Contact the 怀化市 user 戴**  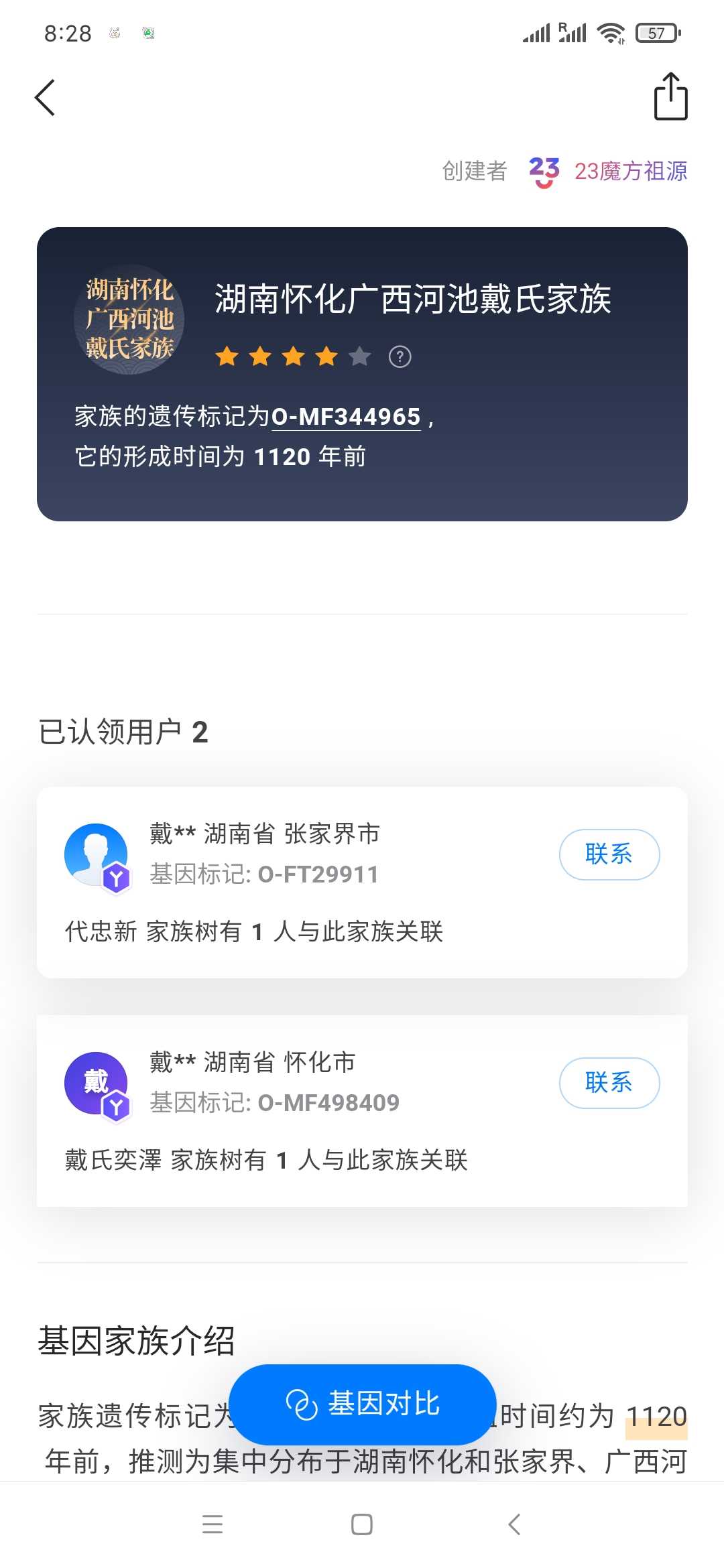609,1083
